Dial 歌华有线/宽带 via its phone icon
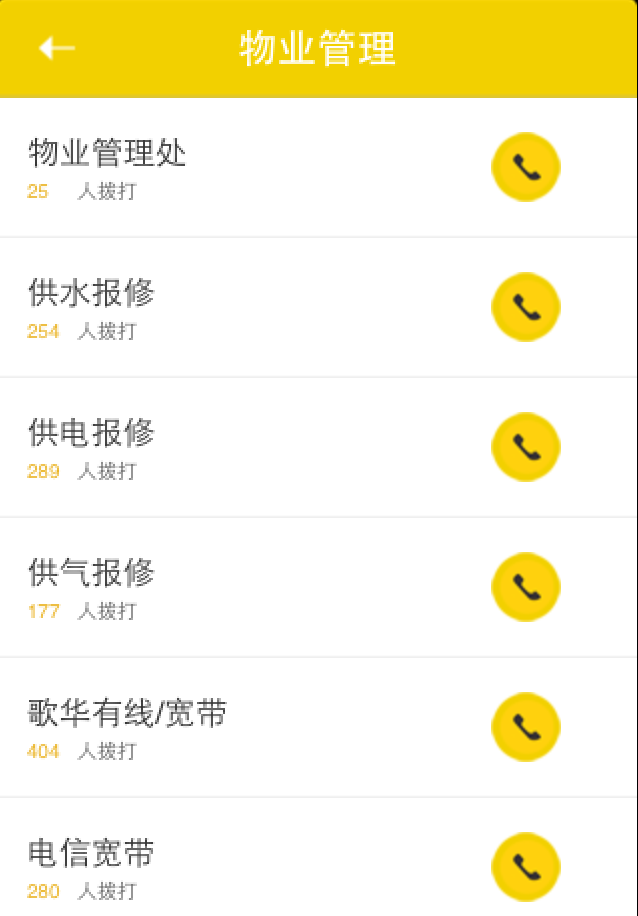 526,727
